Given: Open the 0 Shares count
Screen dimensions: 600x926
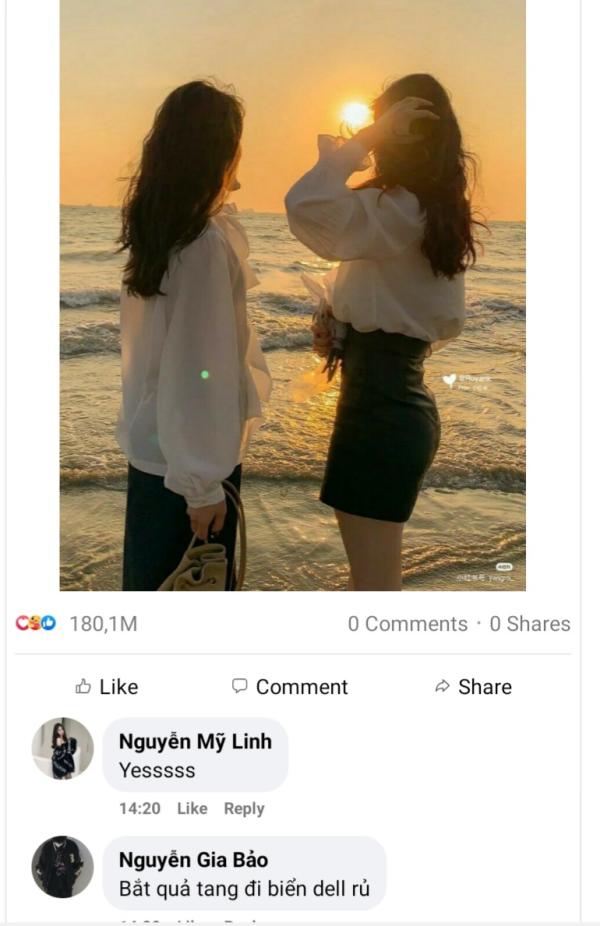Looking at the screenshot, I should point(530,624).
